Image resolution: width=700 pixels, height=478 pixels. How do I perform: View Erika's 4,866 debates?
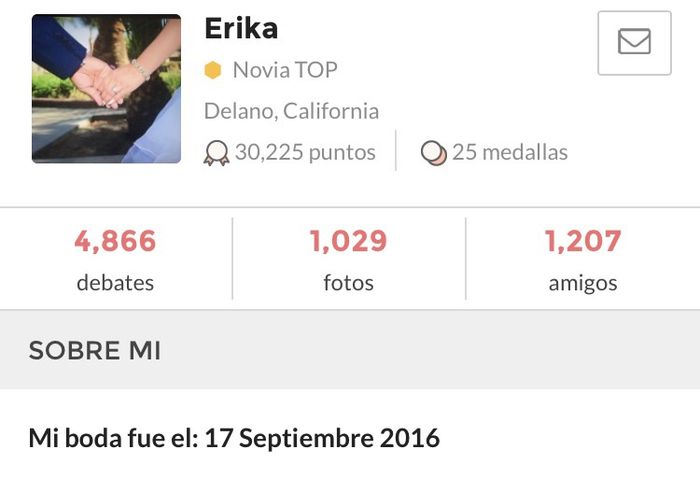(x=115, y=259)
